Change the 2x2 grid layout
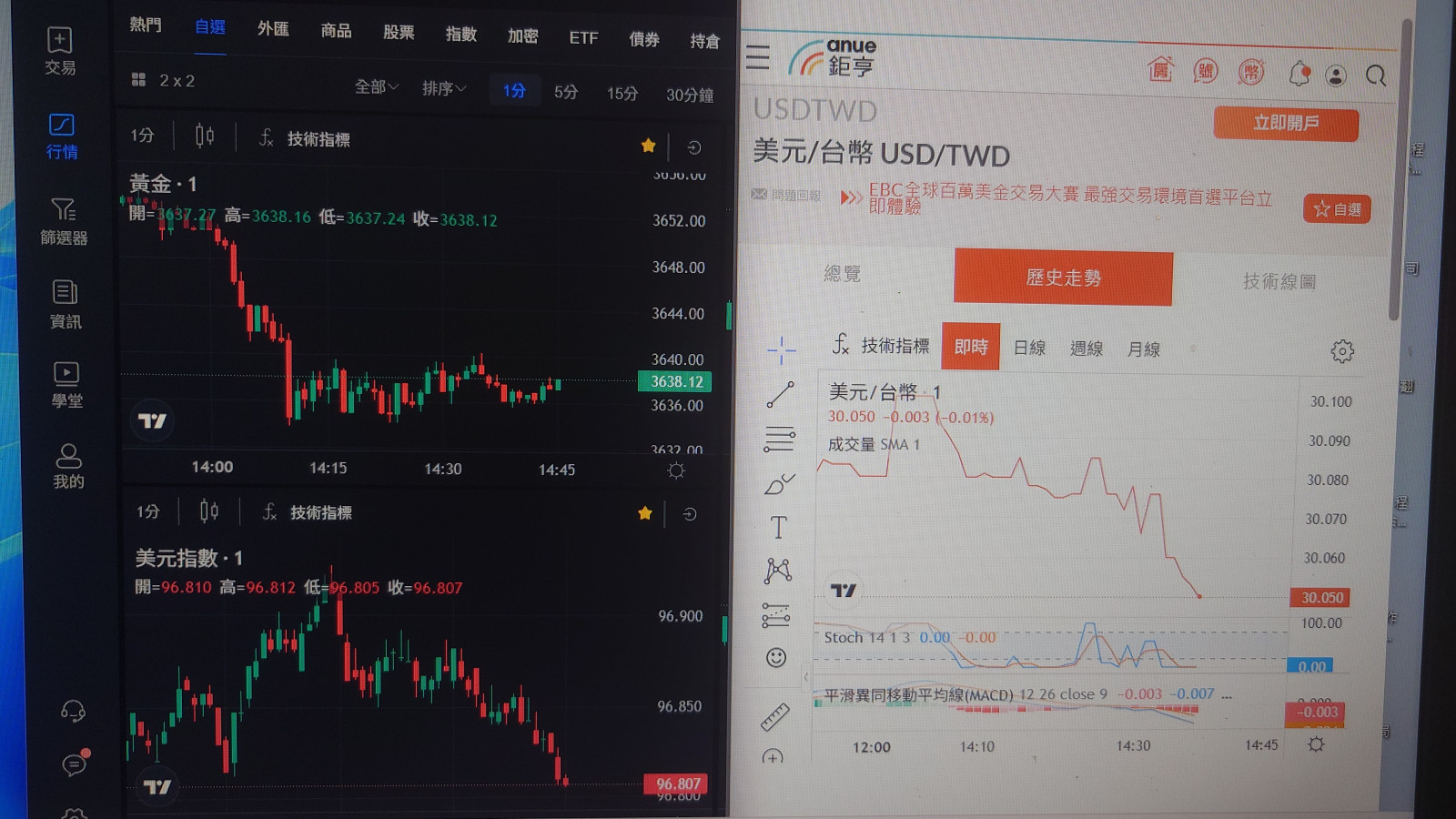The width and height of the screenshot is (1456, 819). [x=164, y=80]
